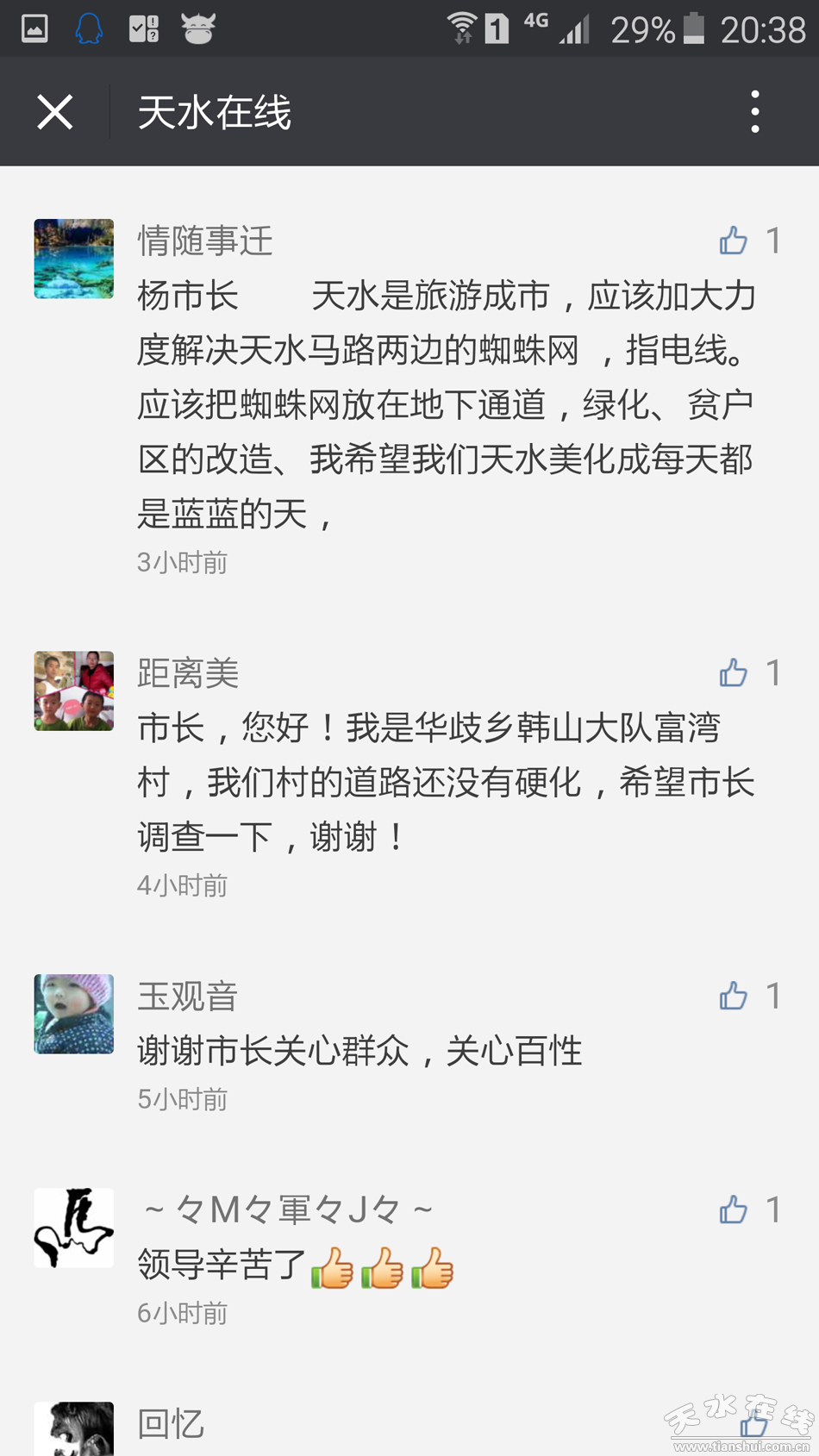This screenshot has height=1456, width=819.
Task: Like the comment by 玉观音
Action: click(734, 996)
